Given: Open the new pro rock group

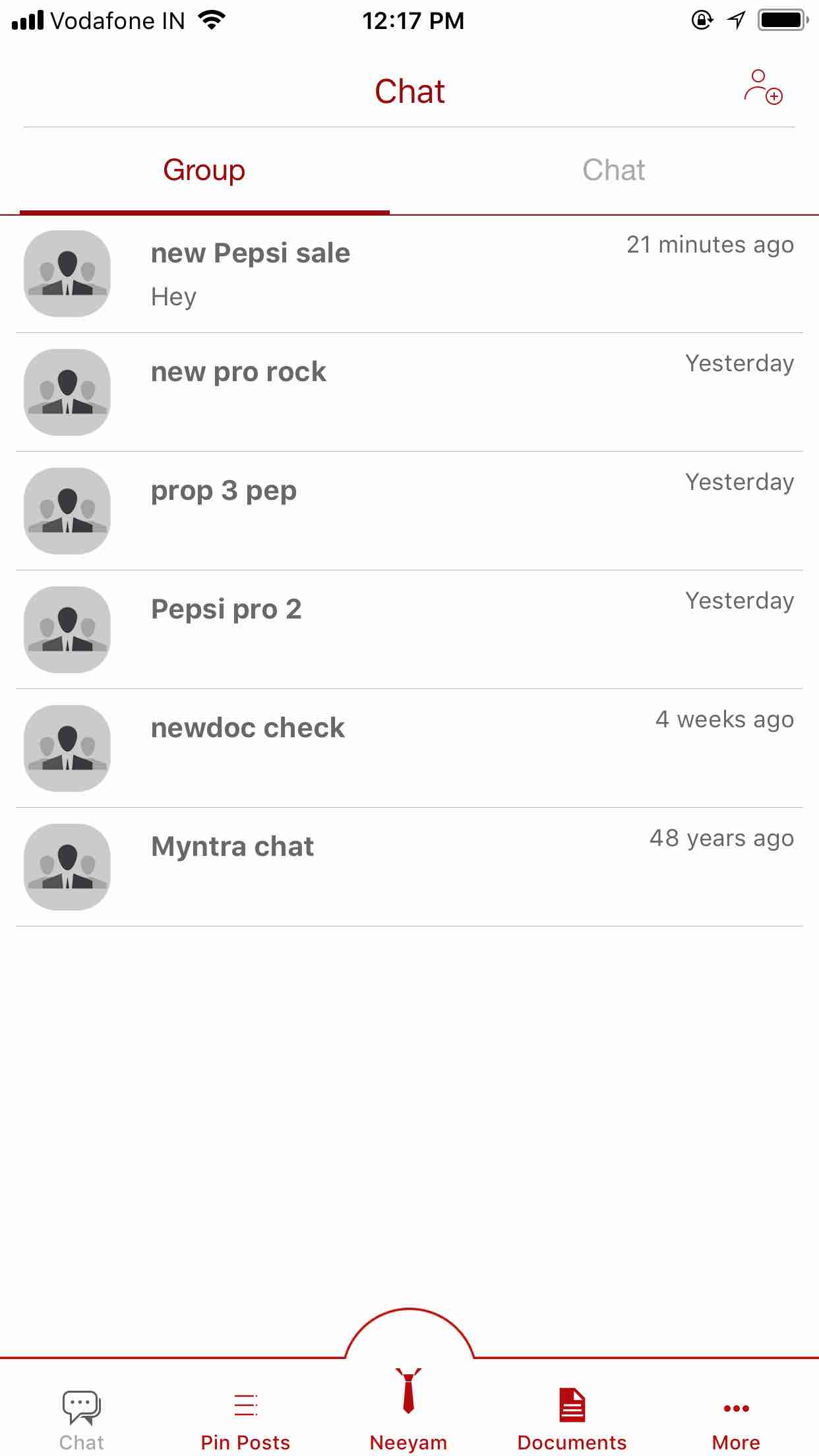Looking at the screenshot, I should [x=409, y=392].
